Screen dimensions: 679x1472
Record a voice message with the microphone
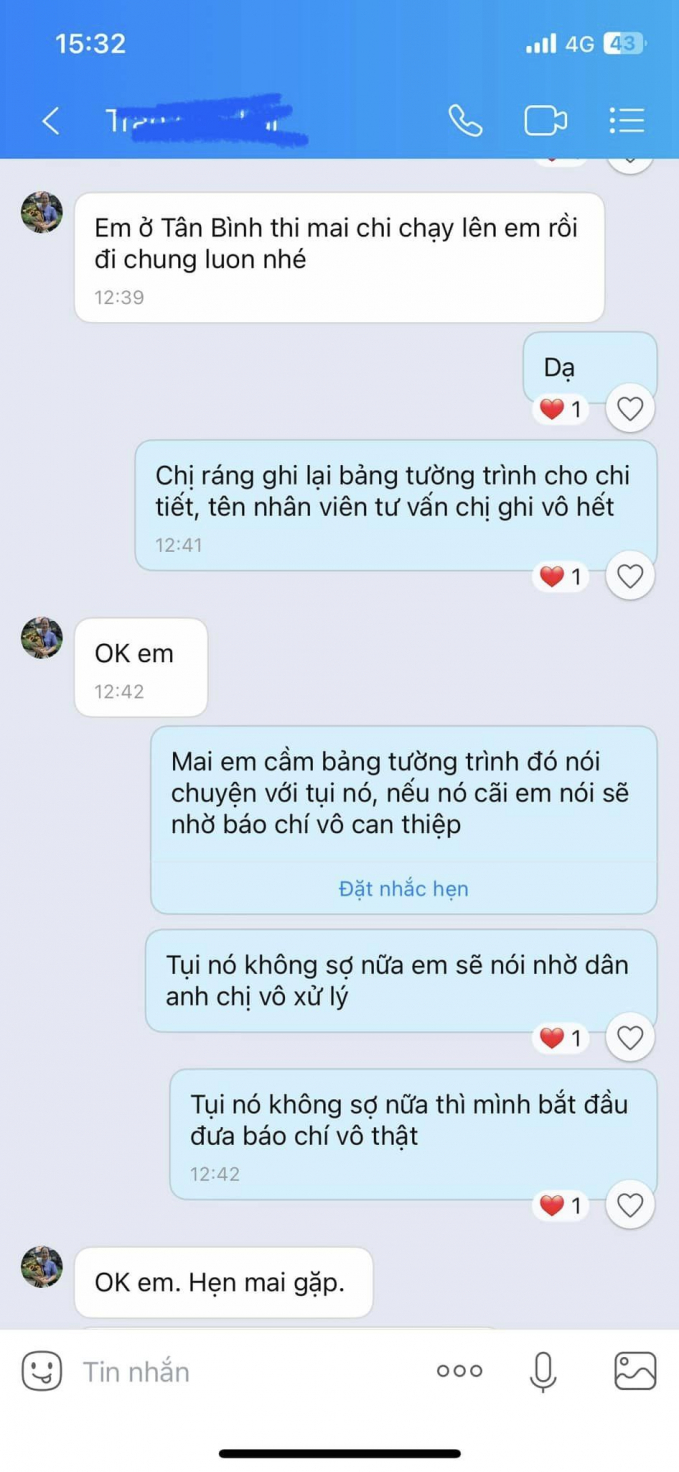pos(543,1371)
